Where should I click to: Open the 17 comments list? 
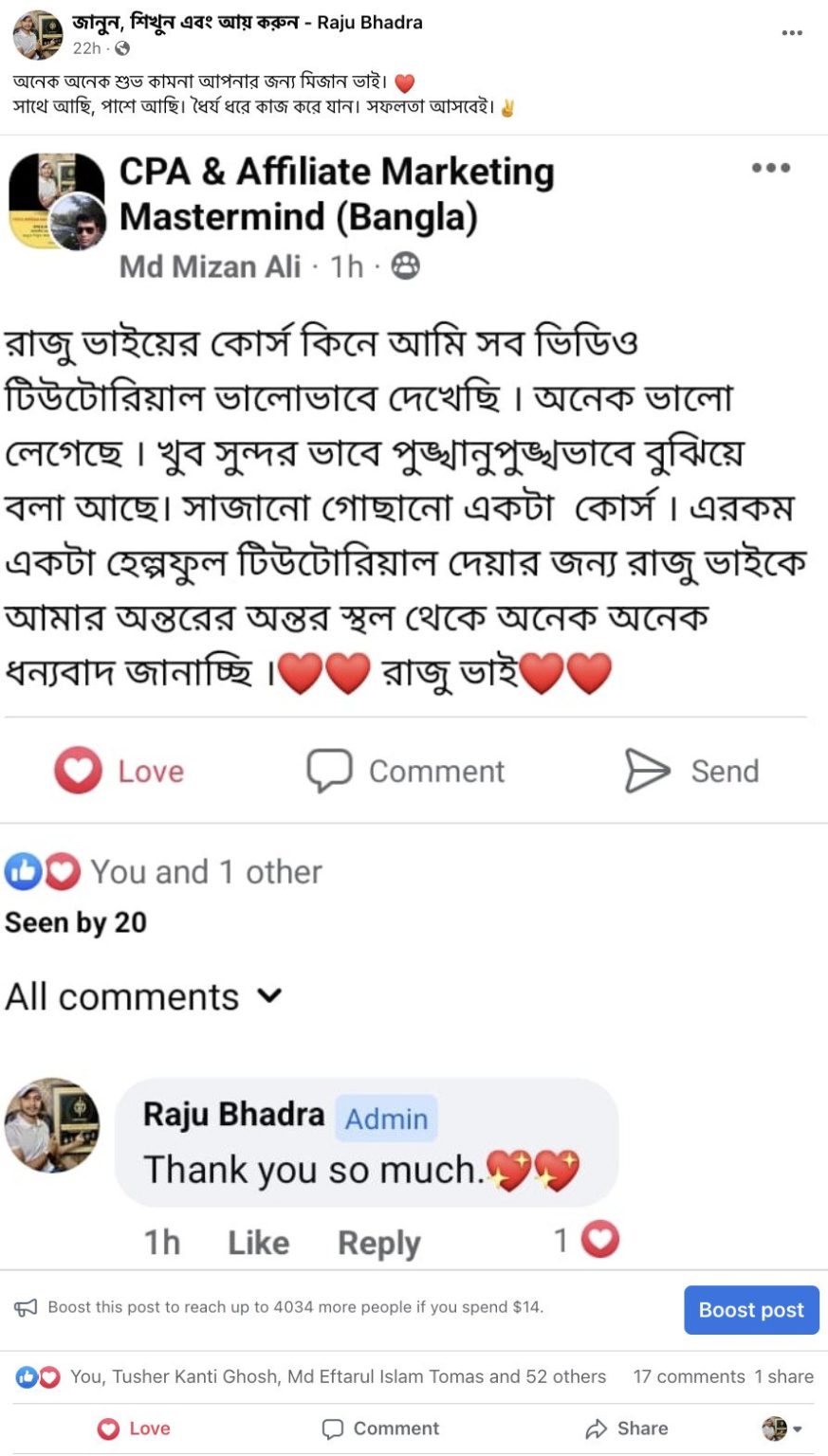point(690,1376)
